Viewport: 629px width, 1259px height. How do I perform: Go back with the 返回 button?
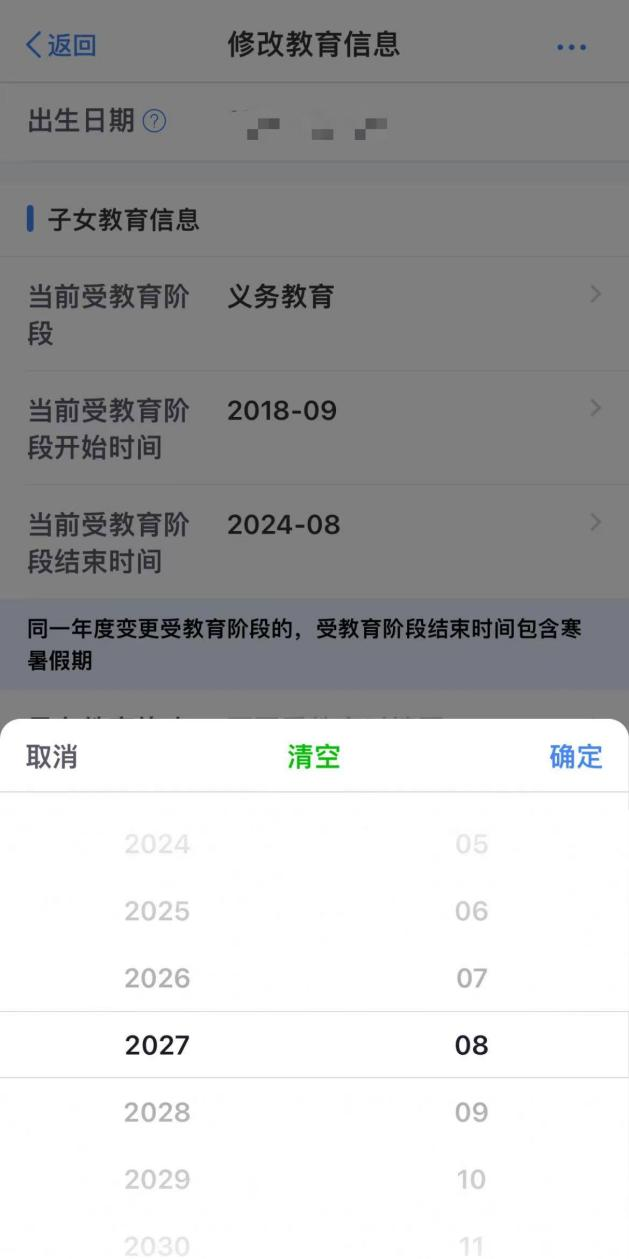pyautogui.click(x=60, y=45)
